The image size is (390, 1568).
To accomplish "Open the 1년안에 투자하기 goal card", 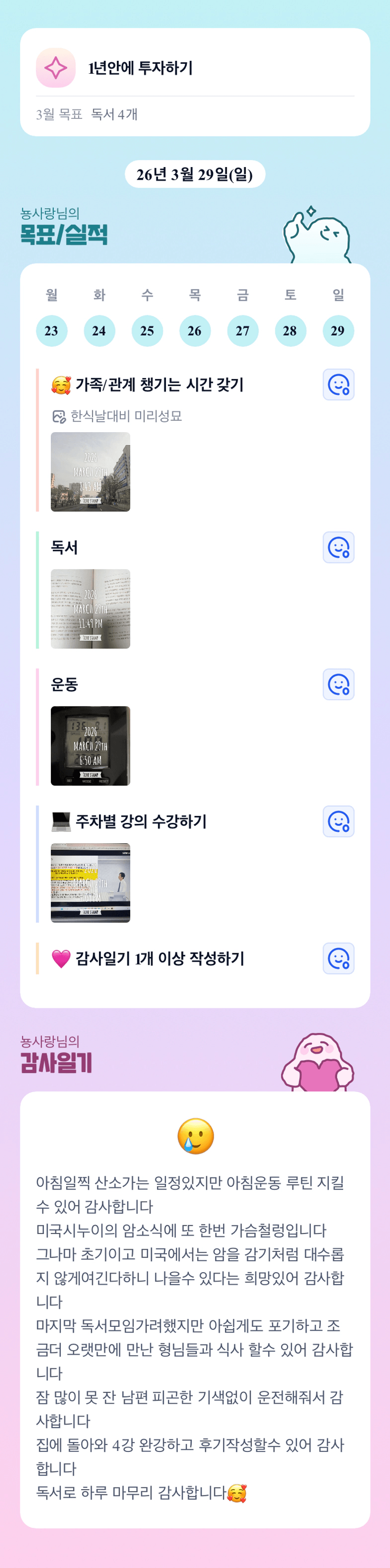I will [195, 68].
